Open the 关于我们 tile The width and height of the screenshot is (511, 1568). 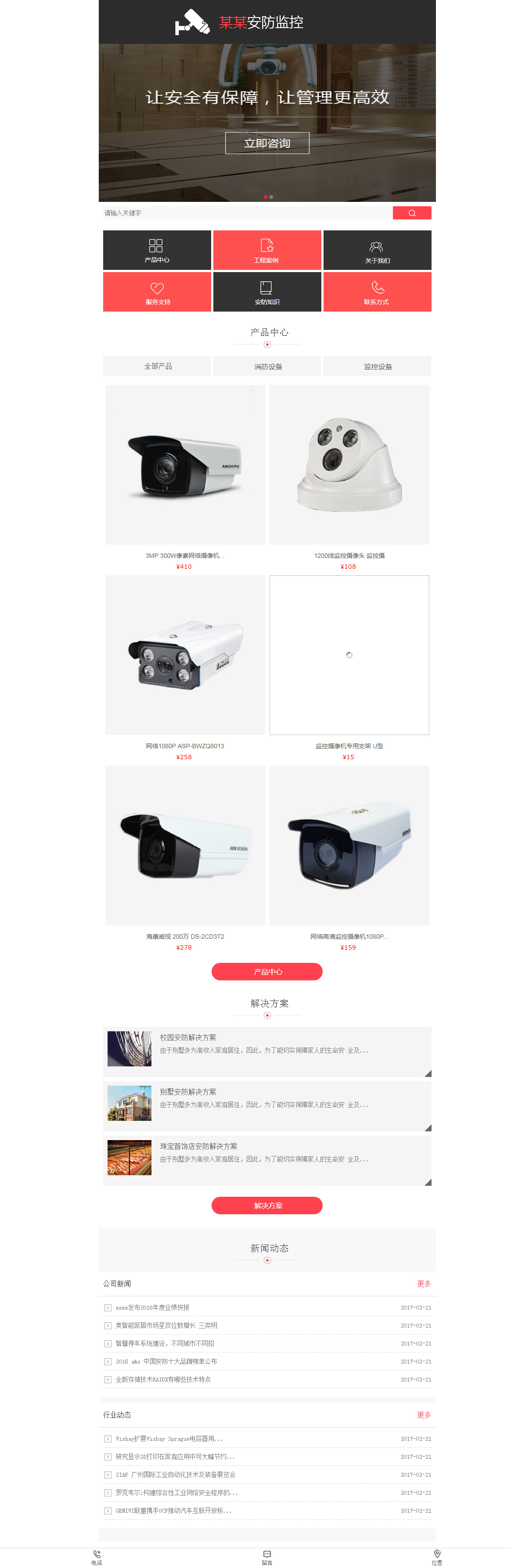coord(377,250)
